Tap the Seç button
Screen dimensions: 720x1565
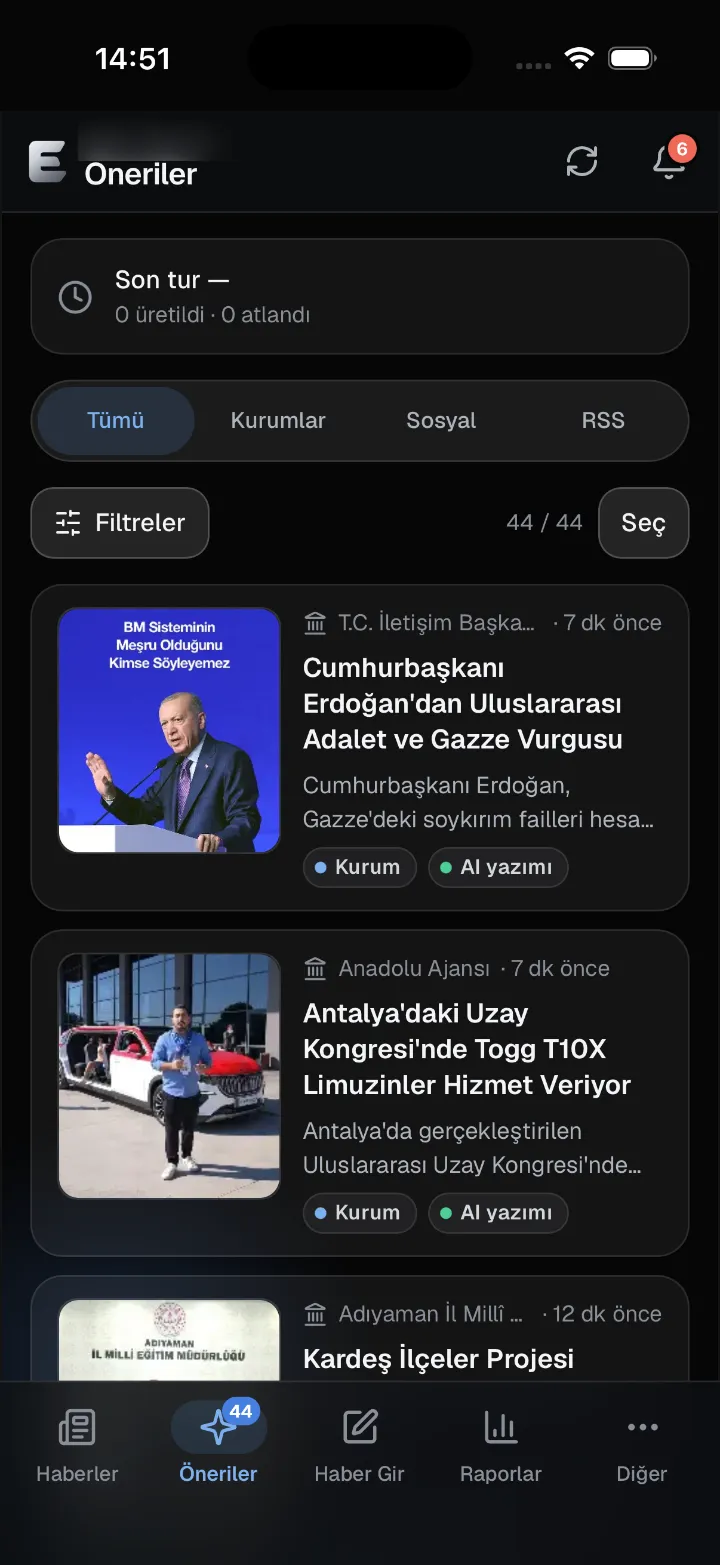(643, 523)
